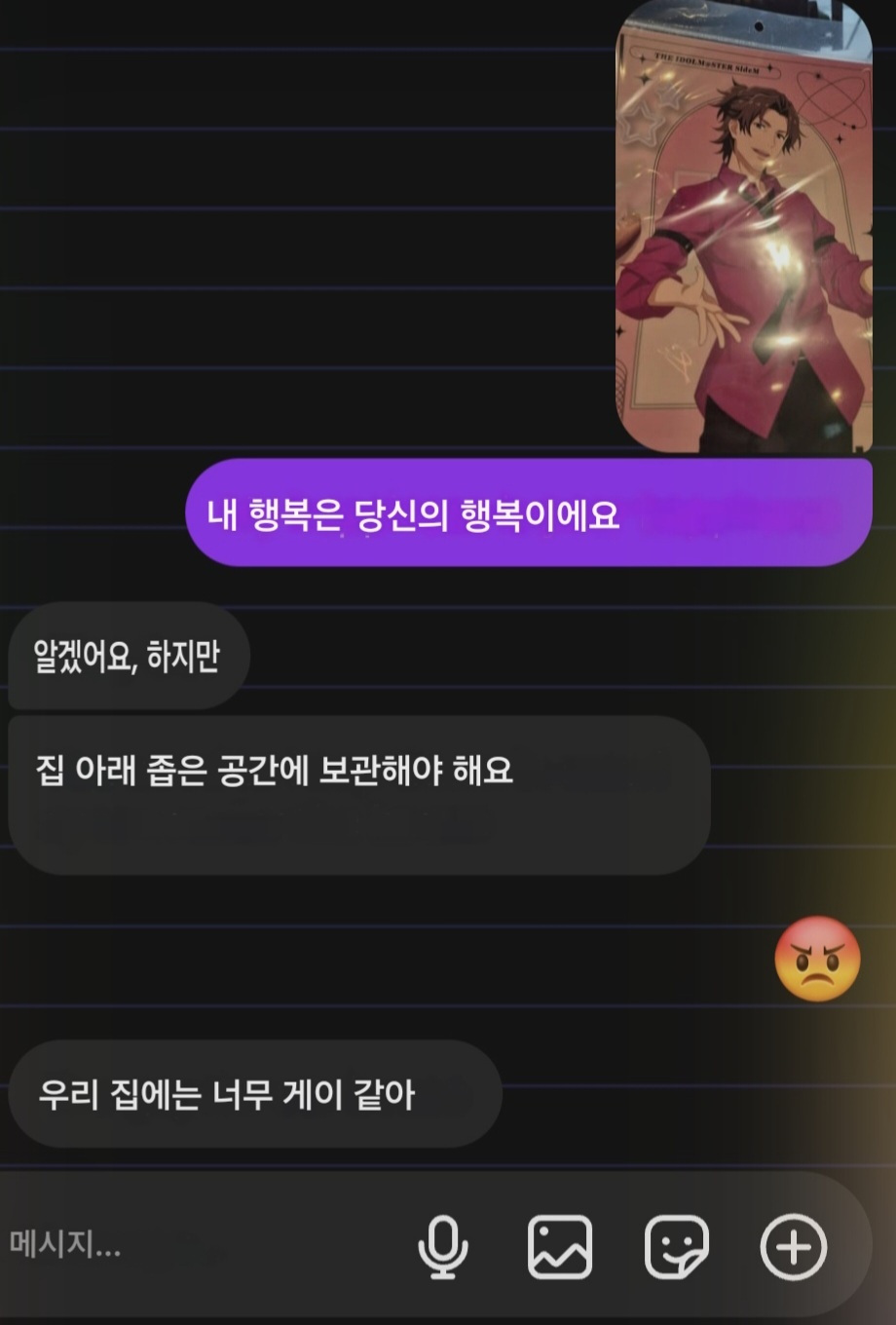Open the gallery image picker

pos(560,1246)
